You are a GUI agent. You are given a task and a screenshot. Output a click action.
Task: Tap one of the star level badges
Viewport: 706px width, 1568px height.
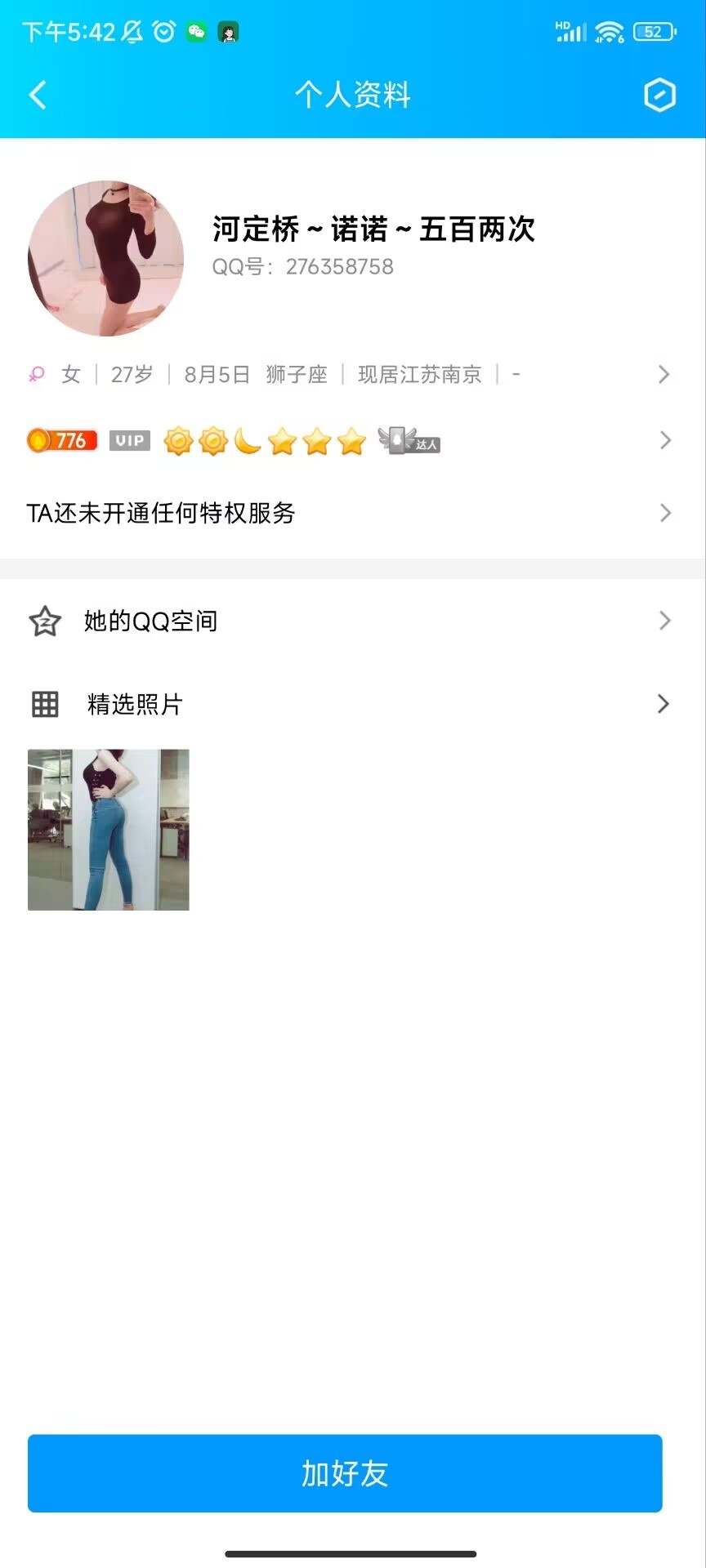(284, 441)
